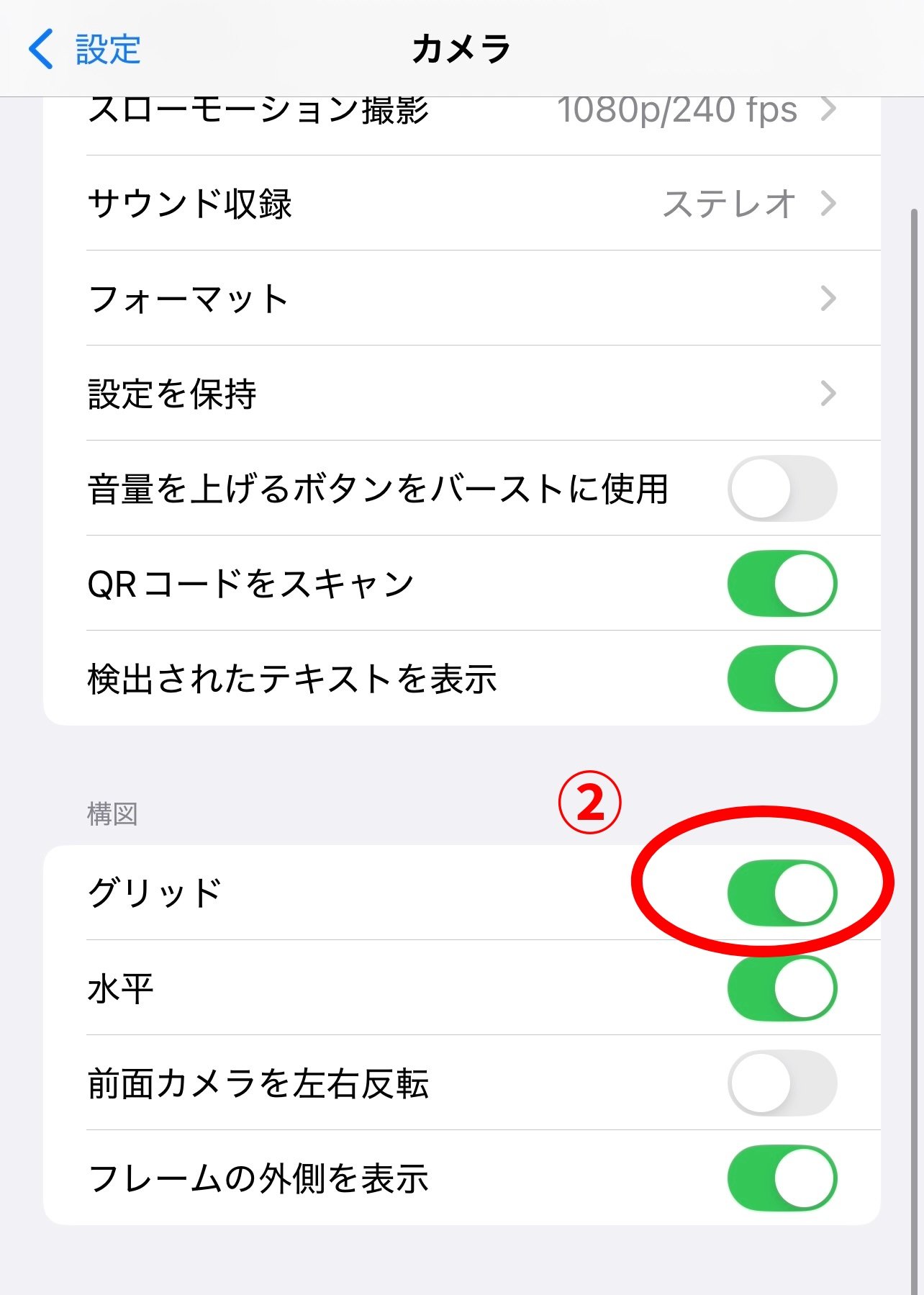Turn off フレームの外側を表示
Viewport: 924px width, 1295px height.
tap(782, 1178)
